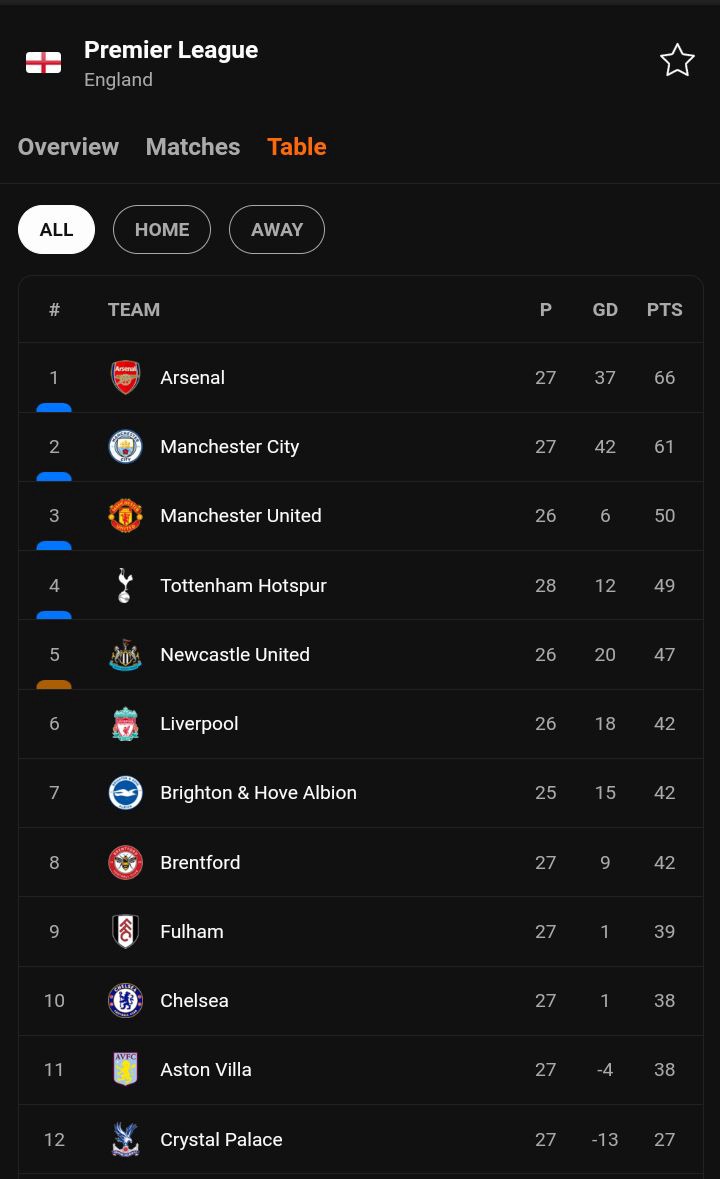Open Aston Villa's team page
The width and height of the screenshot is (720, 1179).
pyautogui.click(x=361, y=1069)
